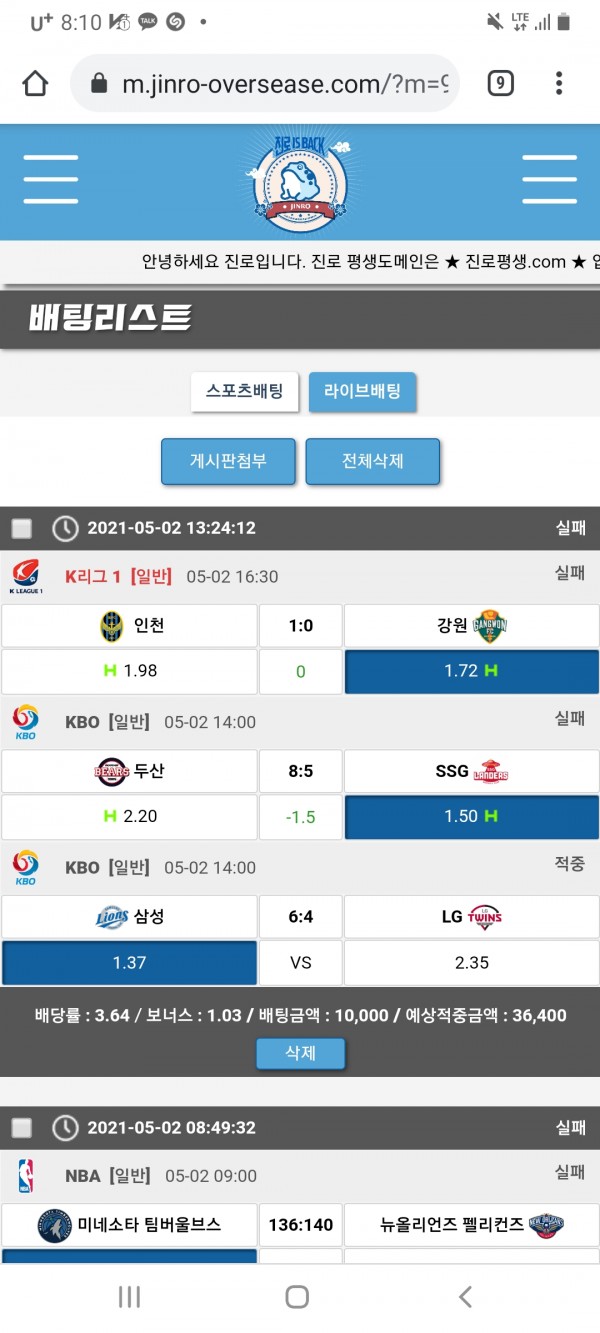
Task: Tap 삭제 to delete the 13:24:12 bet
Action: [300, 1053]
